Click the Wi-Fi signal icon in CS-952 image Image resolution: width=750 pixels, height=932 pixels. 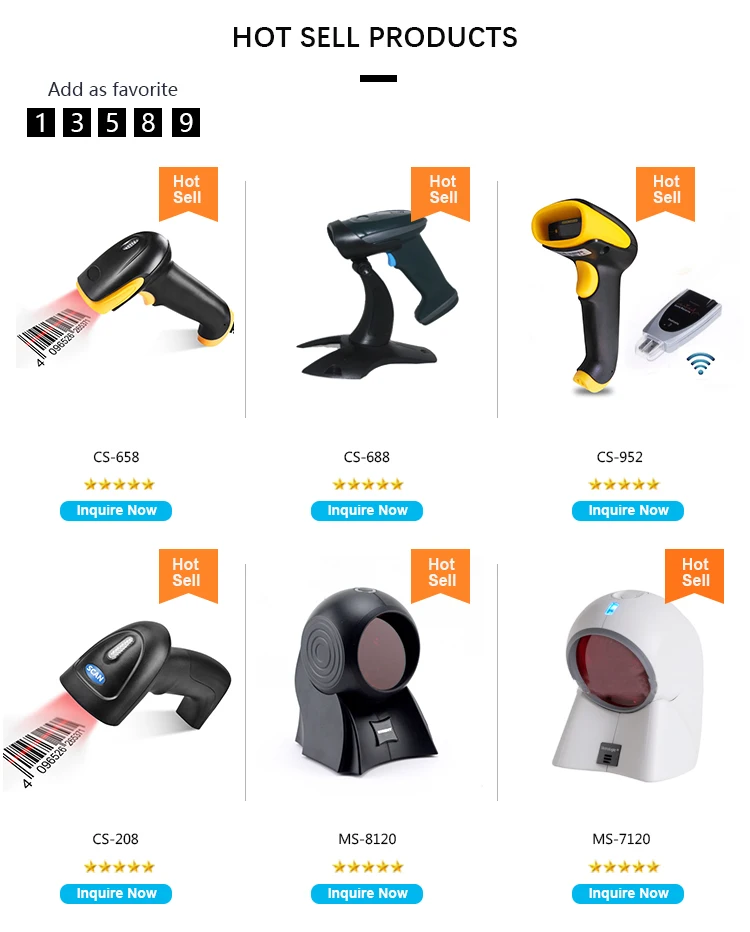coord(700,364)
